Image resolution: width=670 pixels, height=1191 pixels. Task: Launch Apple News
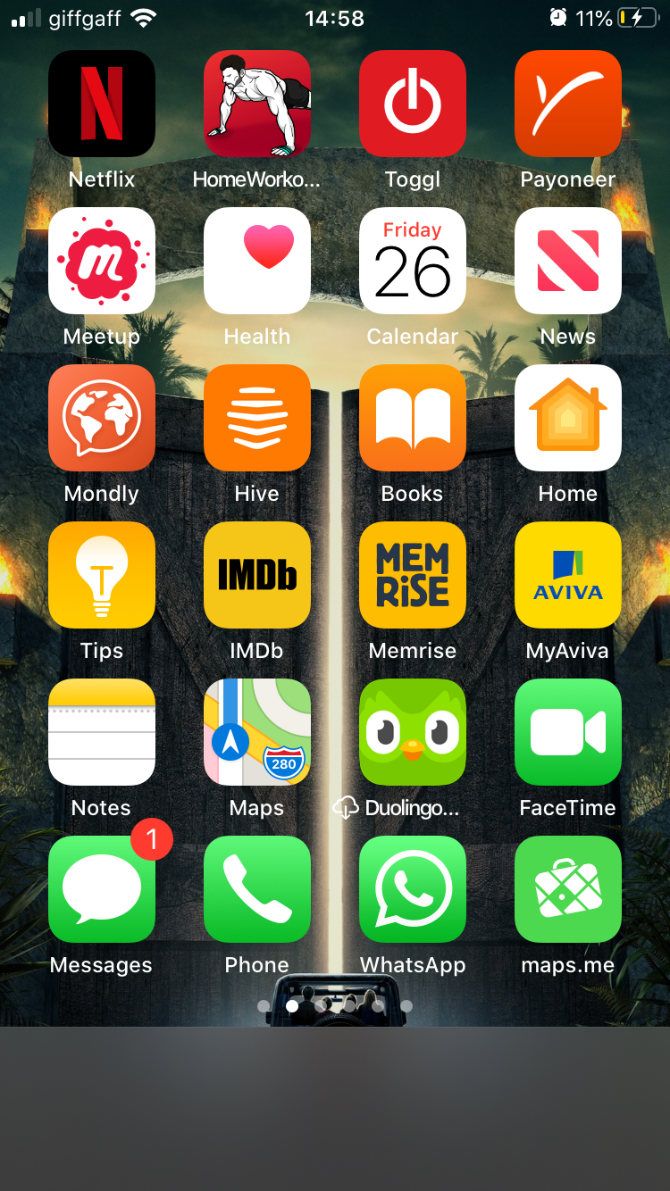[568, 260]
